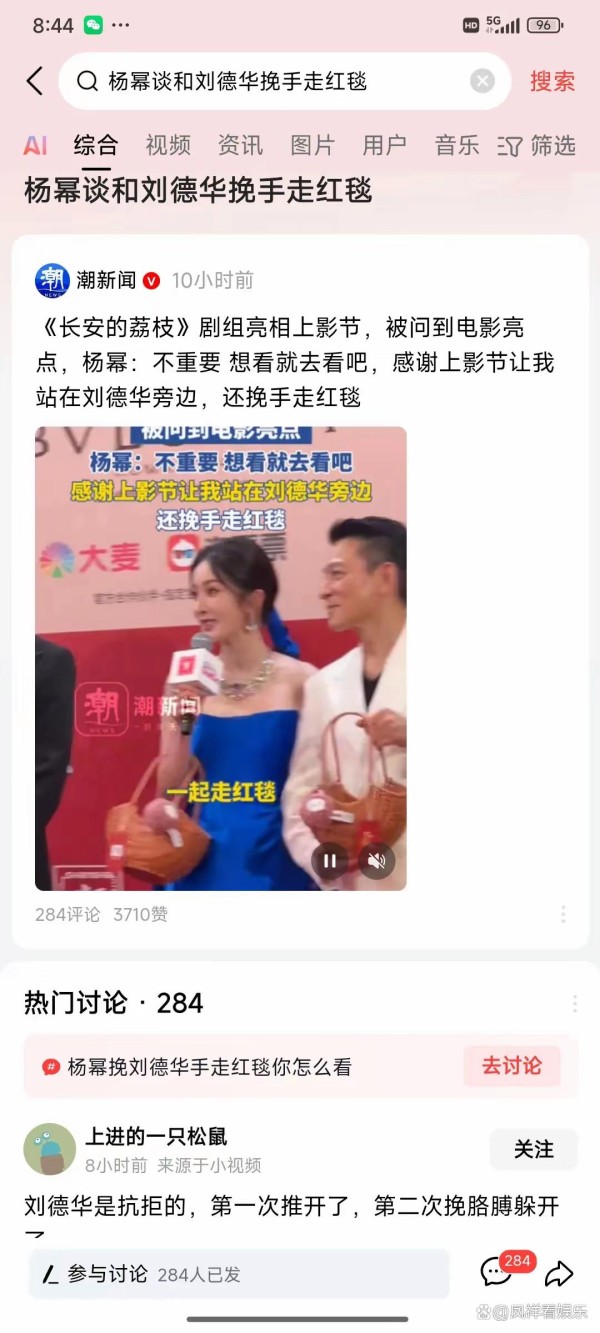
Task: Clear the search query text
Action: click(482, 81)
